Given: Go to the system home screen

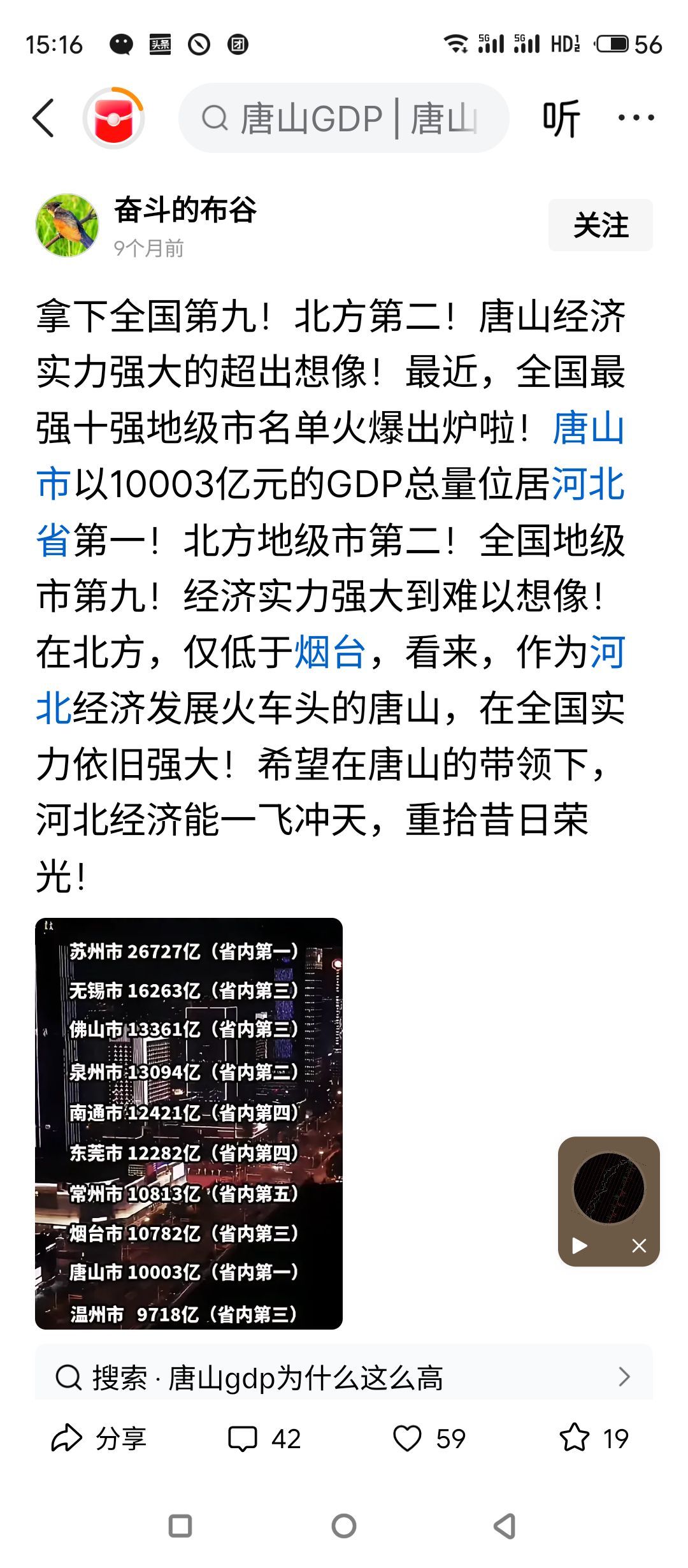Looking at the screenshot, I should click(344, 1526).
